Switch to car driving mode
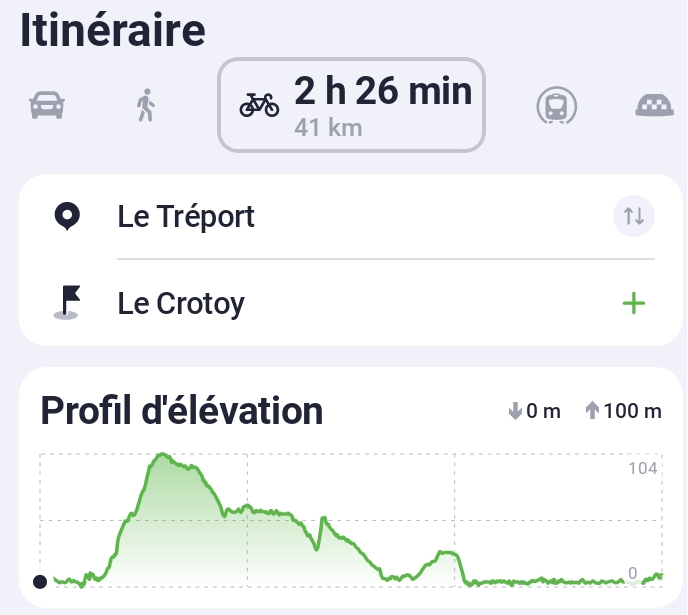 [x=47, y=104]
